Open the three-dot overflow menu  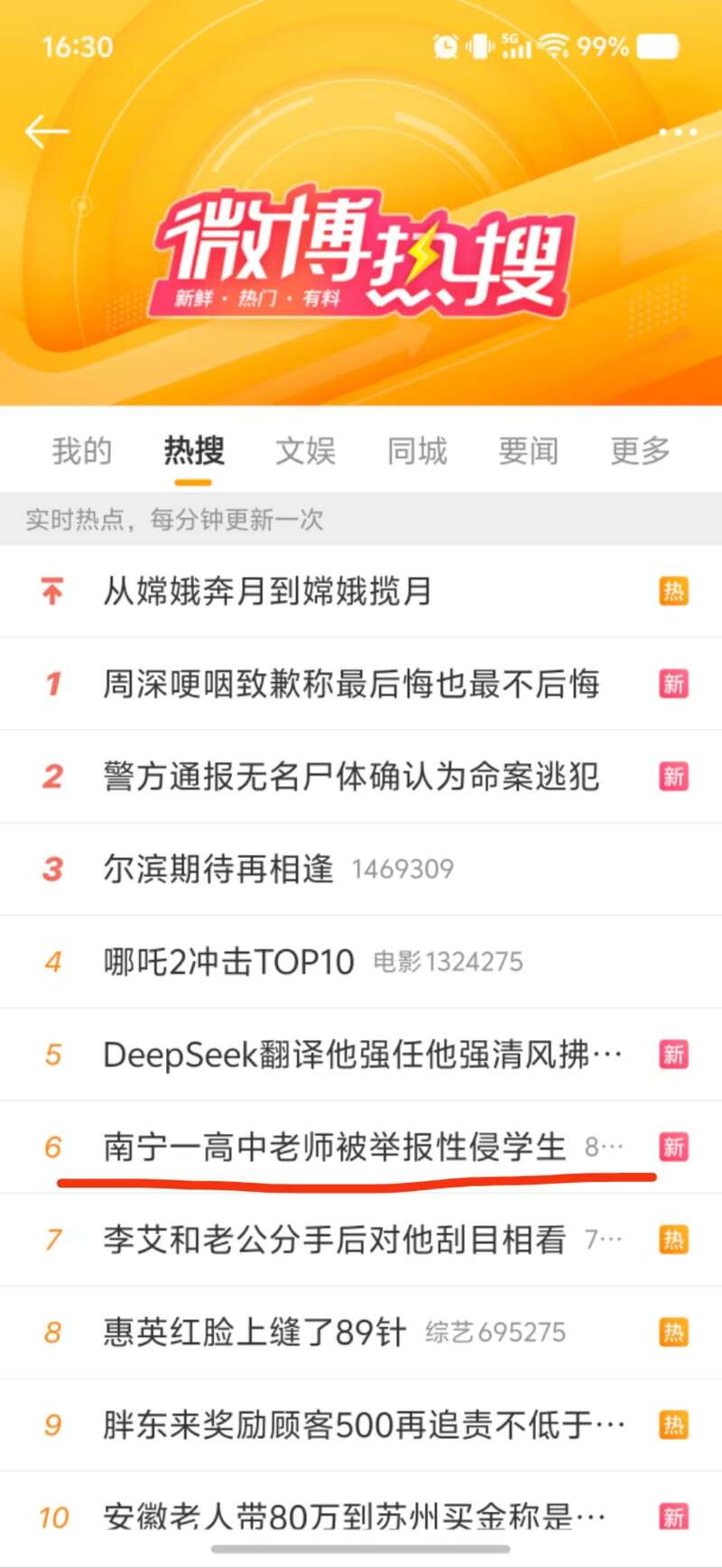[x=677, y=132]
